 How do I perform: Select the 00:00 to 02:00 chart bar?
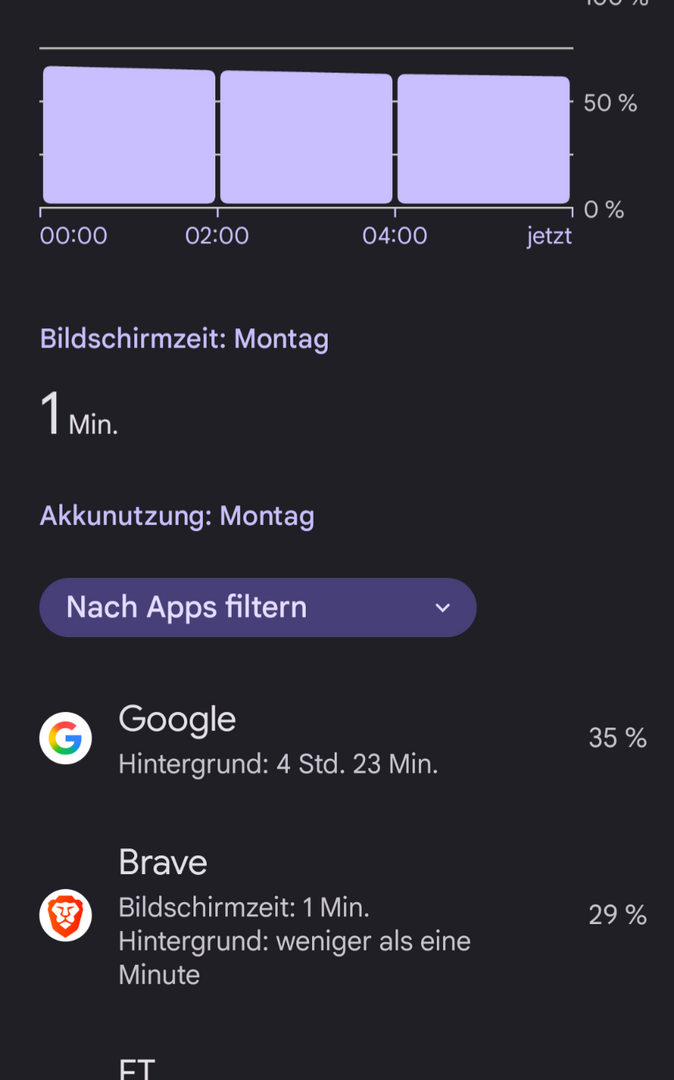(129, 136)
